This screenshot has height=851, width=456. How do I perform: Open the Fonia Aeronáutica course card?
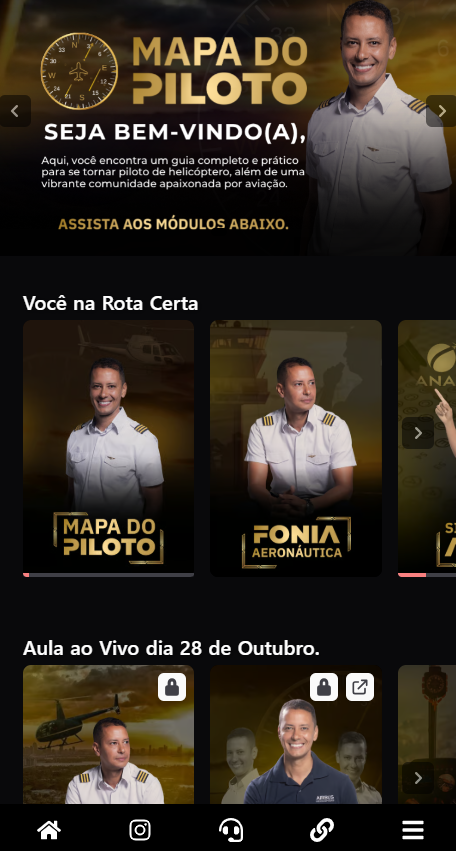296,448
